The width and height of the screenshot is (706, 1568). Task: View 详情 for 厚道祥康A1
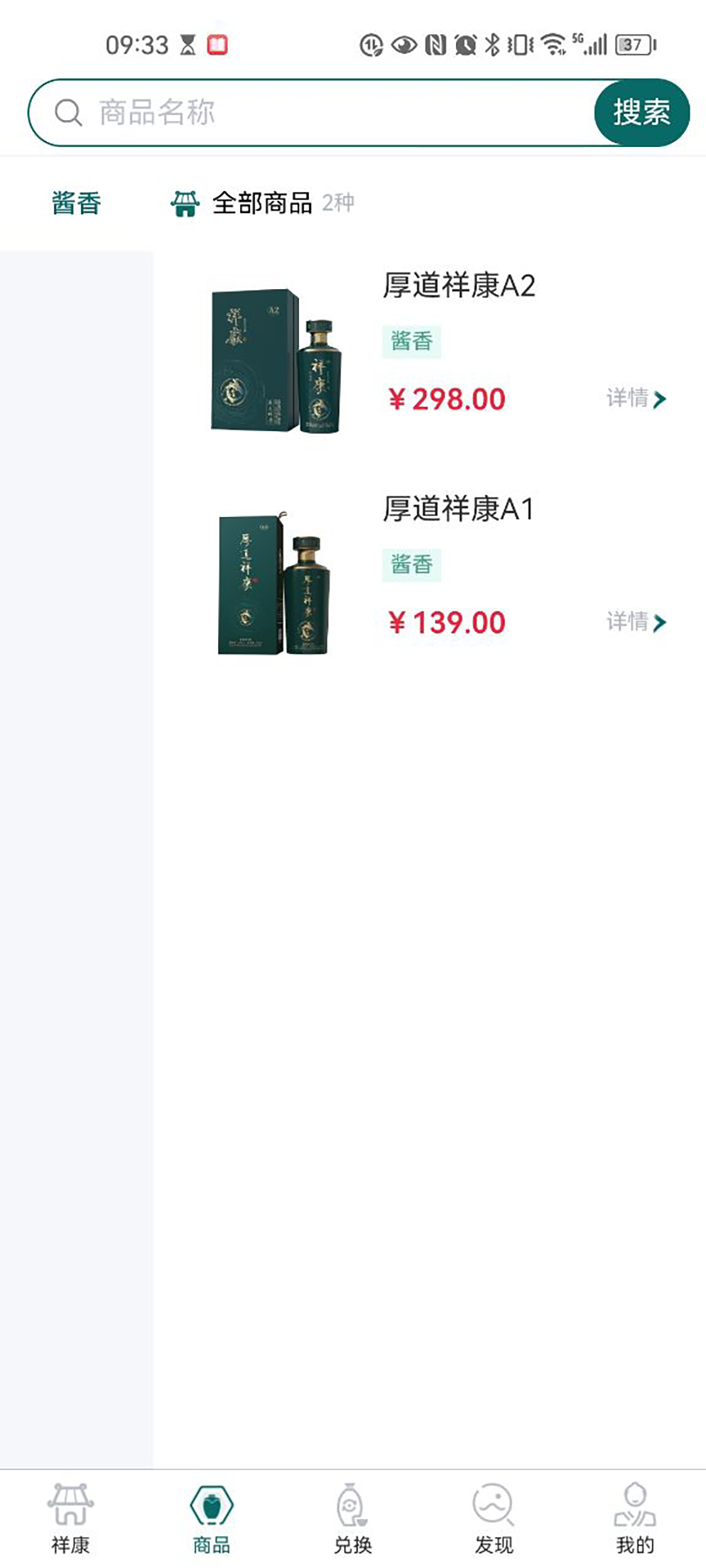click(x=636, y=621)
